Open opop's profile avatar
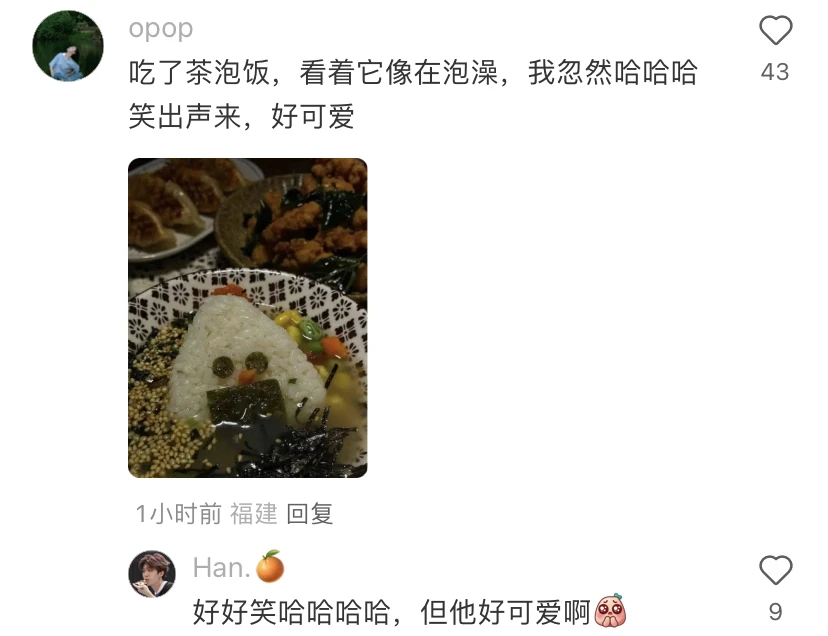The height and width of the screenshot is (636, 828). [x=68, y=46]
